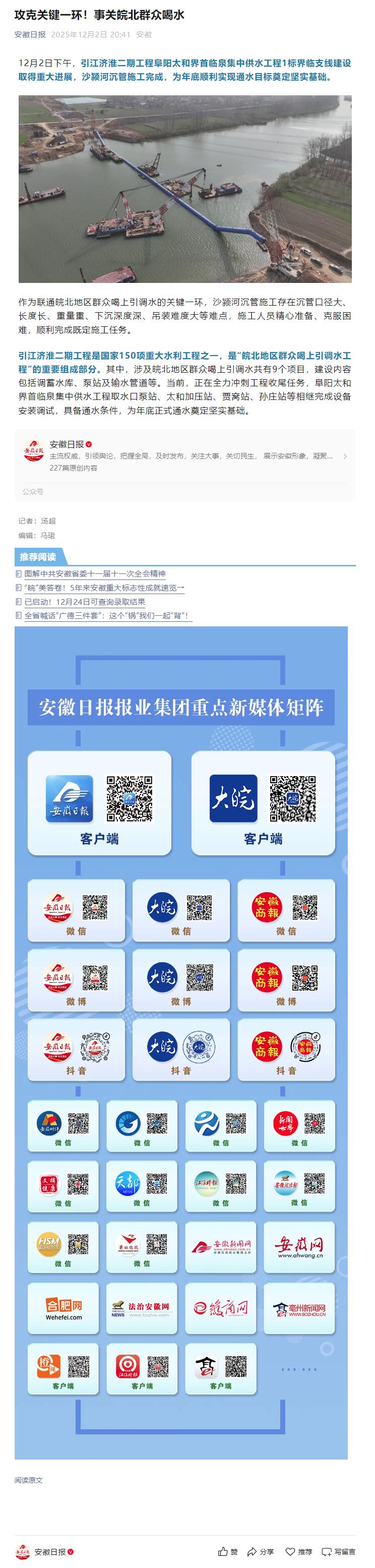The image size is (375, 1568).
Task: Like the article with the 赞 button
Action: [x=228, y=1551]
